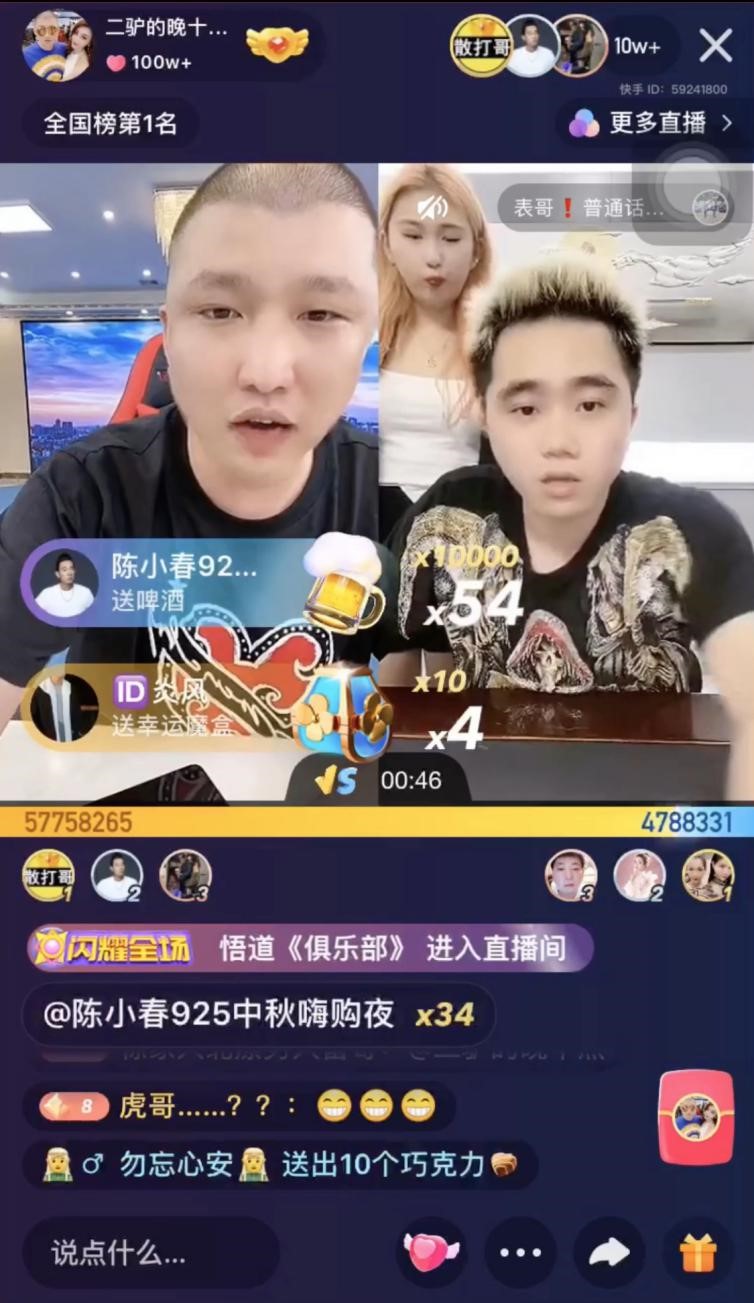The width and height of the screenshot is (754, 1303).
Task: Unmute the opponent's audio
Action: pos(432,208)
